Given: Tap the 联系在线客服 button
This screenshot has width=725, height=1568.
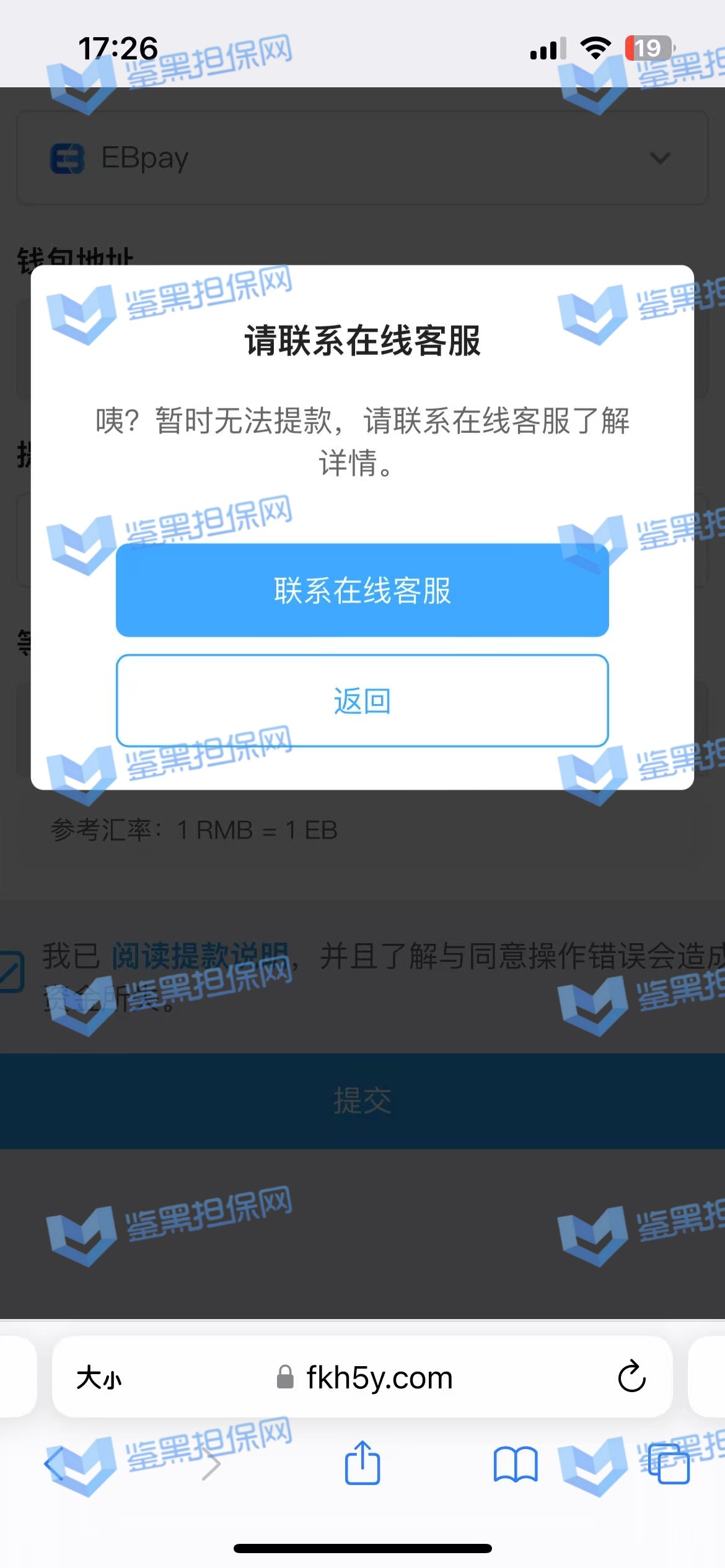Looking at the screenshot, I should 362,590.
